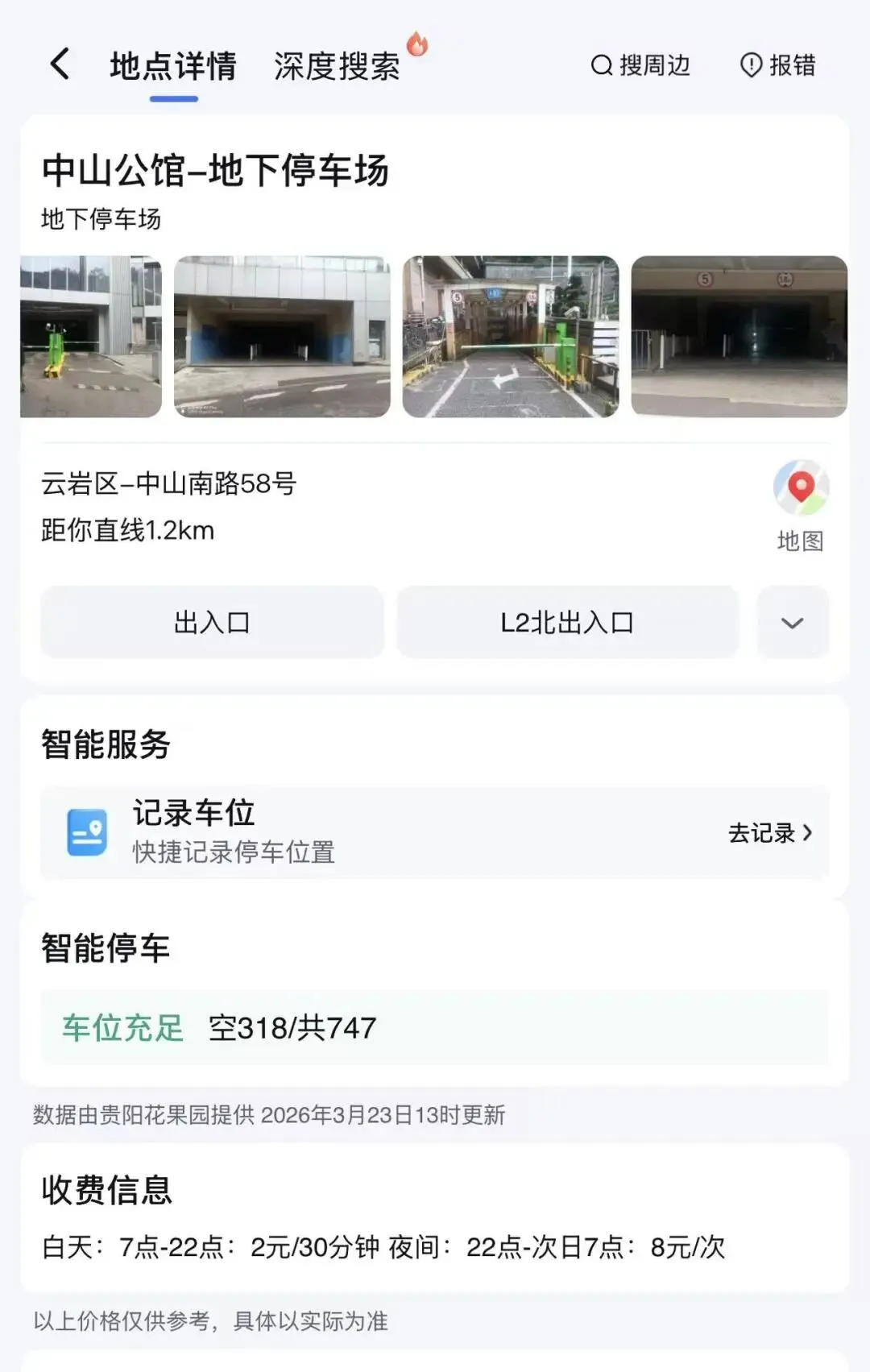
Task: Open the first parking entrance photo
Action: (90, 337)
